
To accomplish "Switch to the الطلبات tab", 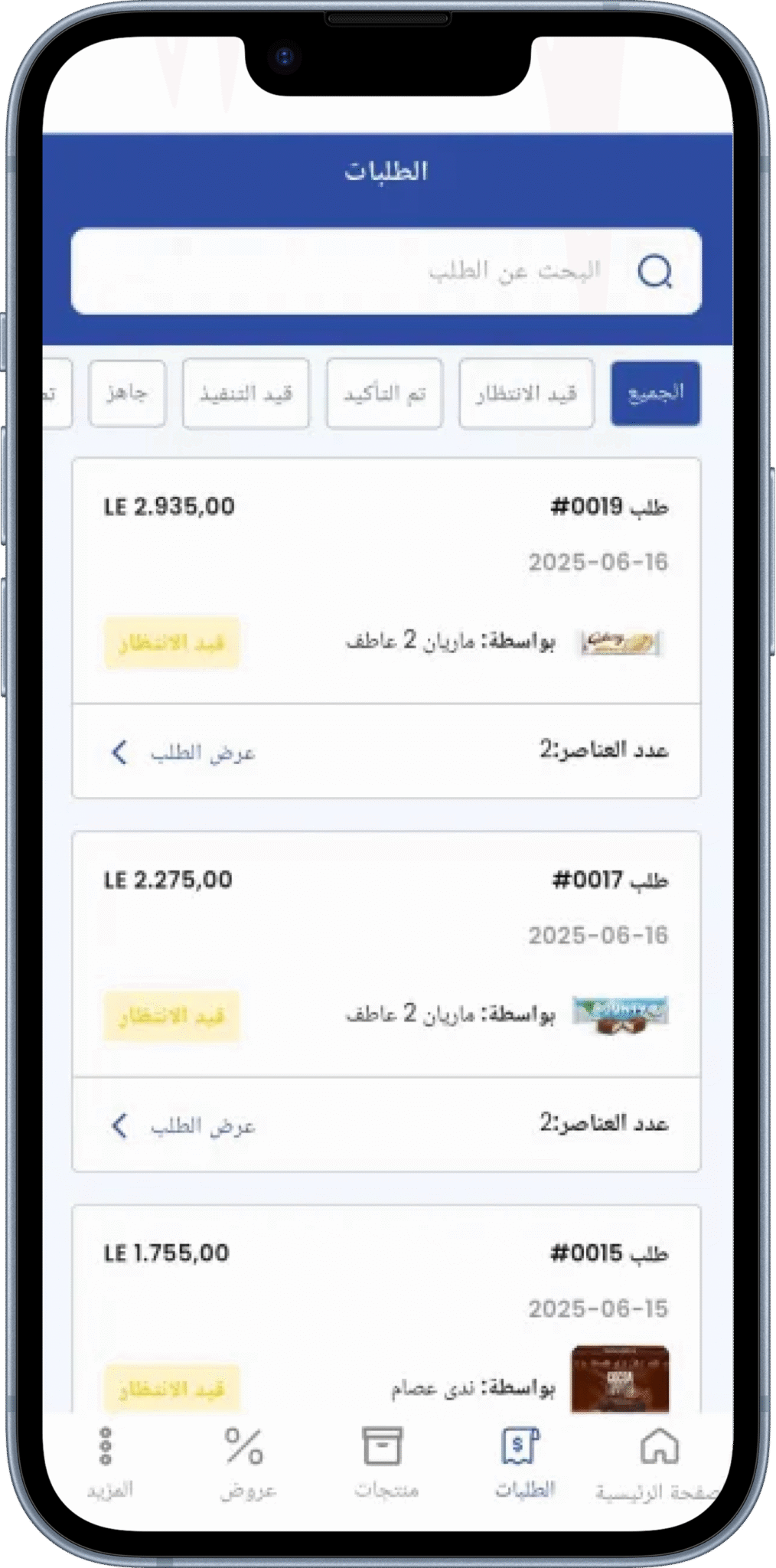I will [523, 1464].
